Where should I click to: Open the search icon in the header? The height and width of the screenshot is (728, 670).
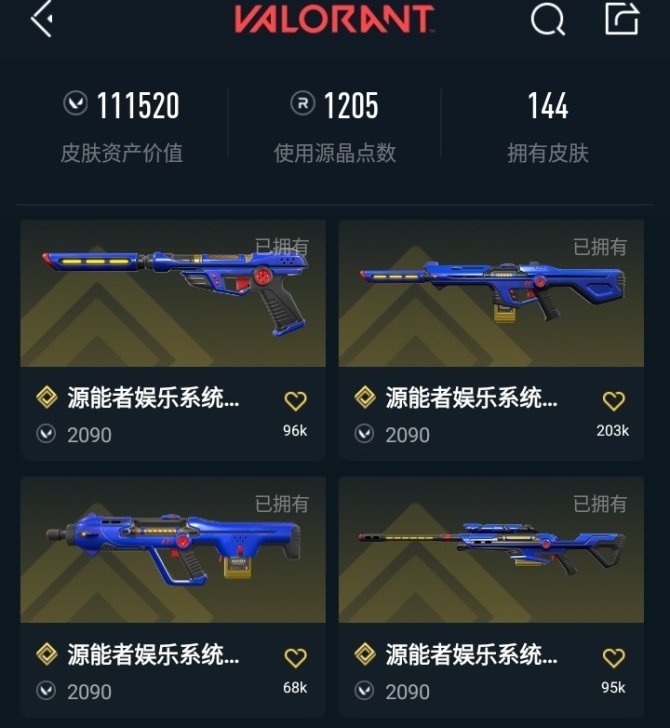(547, 19)
